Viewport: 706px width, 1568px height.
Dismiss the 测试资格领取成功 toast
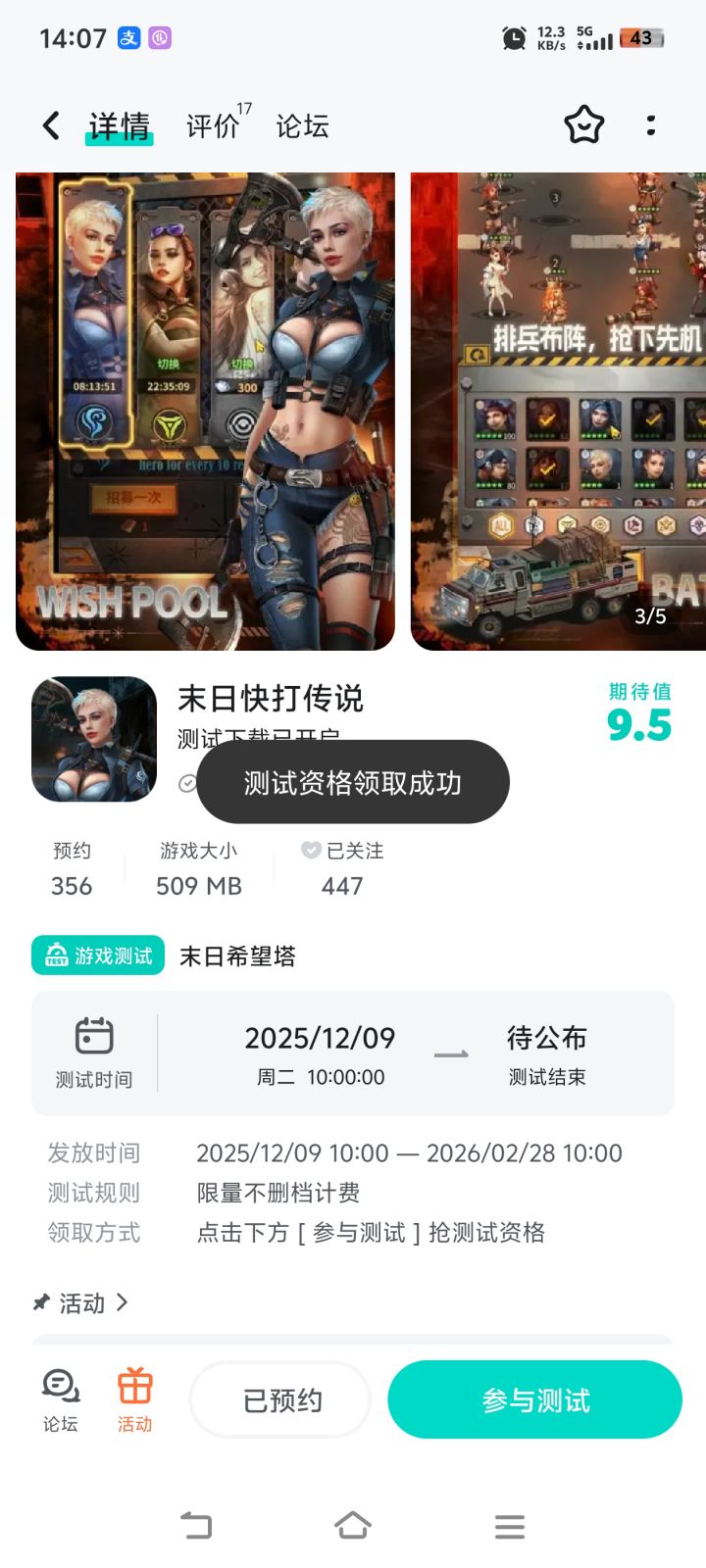[353, 782]
